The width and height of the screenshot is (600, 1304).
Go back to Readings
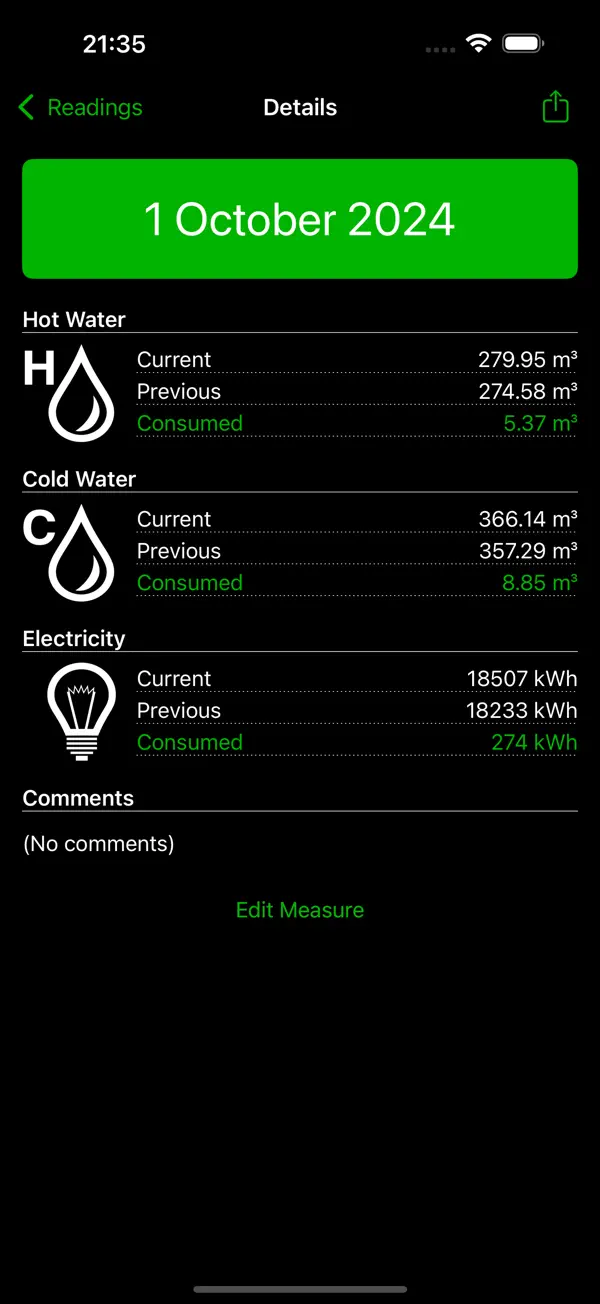(x=80, y=108)
